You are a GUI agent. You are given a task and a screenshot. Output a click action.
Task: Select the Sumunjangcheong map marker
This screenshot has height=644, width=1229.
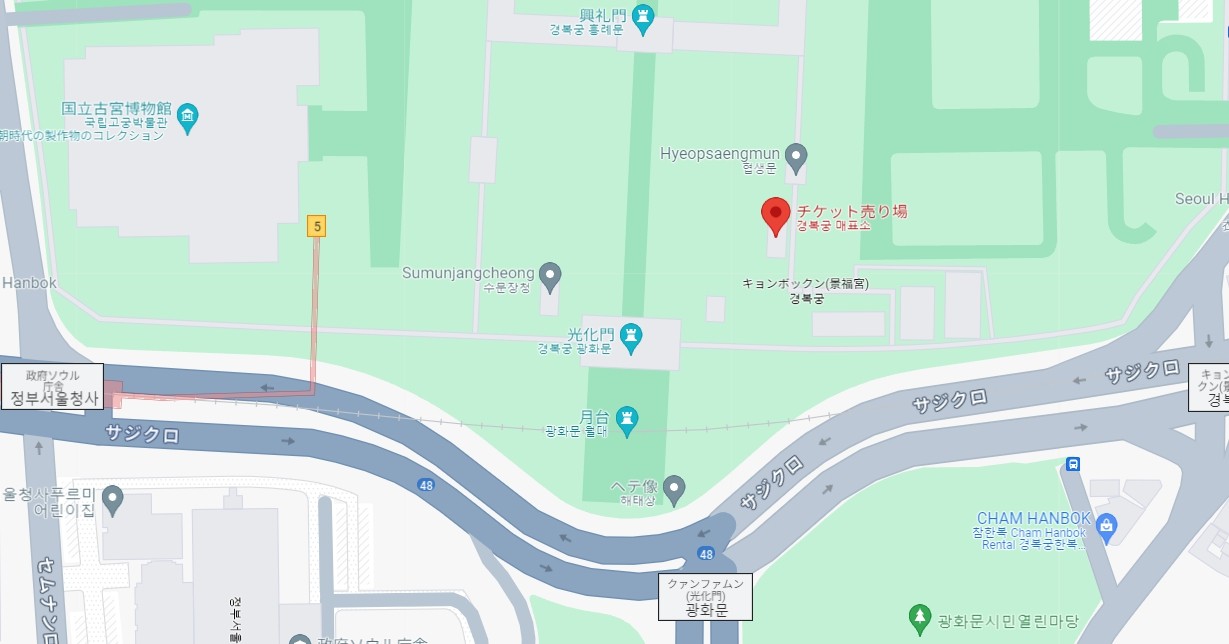click(549, 274)
